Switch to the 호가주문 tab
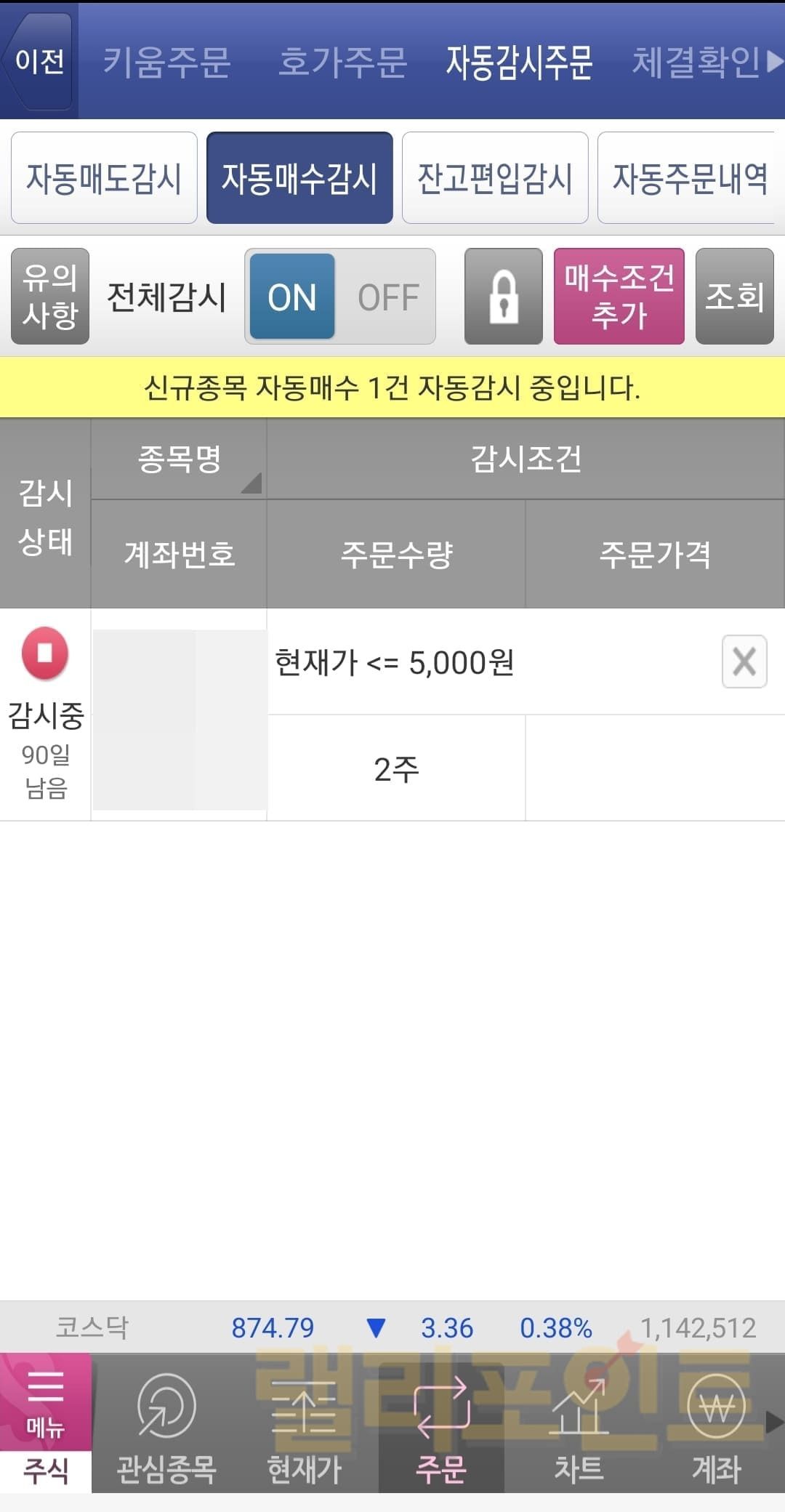785x1512 pixels. point(342,61)
